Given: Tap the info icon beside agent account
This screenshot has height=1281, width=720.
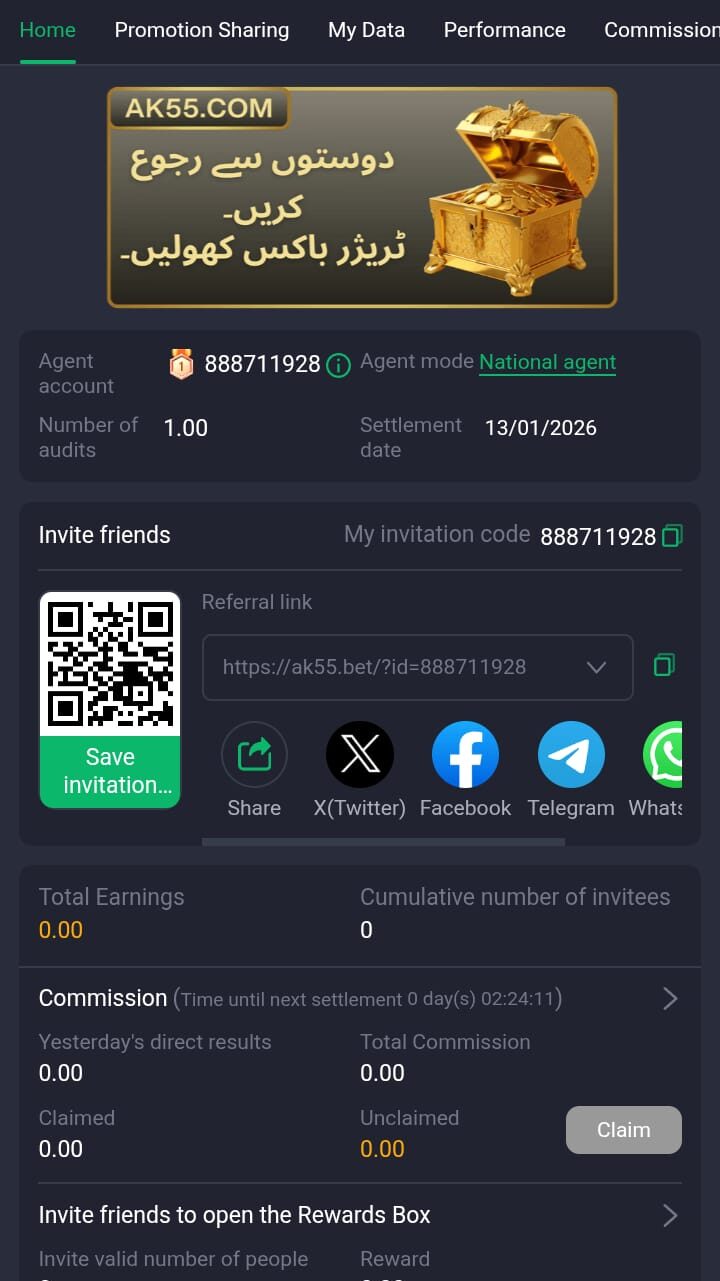Looking at the screenshot, I should (x=339, y=365).
